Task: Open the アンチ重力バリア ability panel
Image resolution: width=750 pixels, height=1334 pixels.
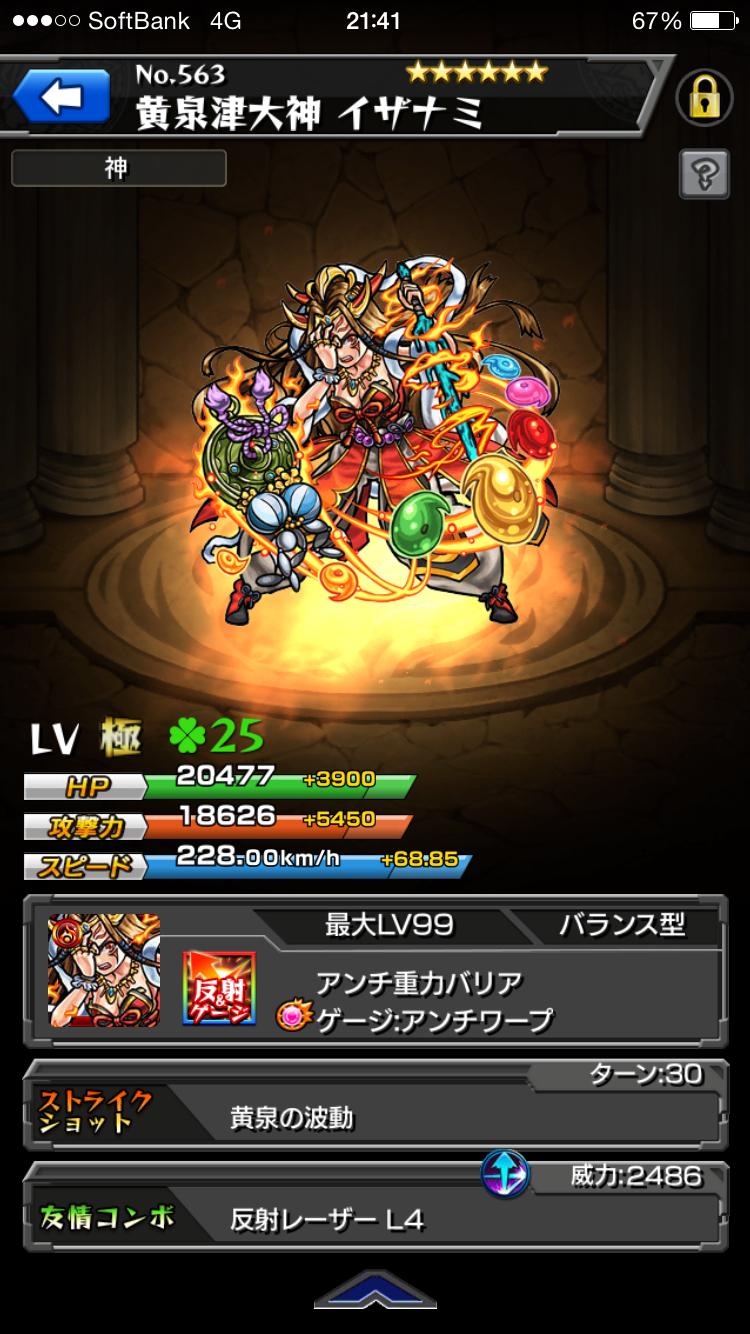Action: click(418, 985)
